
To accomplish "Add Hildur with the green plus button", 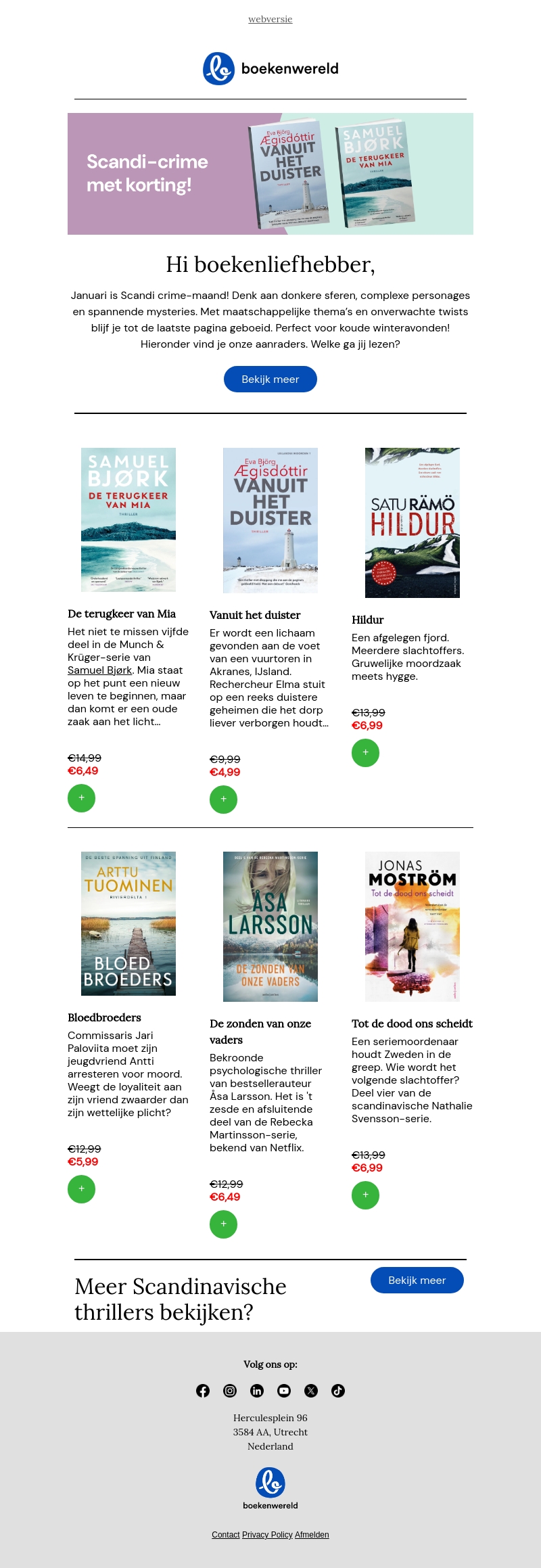I will coord(365,753).
